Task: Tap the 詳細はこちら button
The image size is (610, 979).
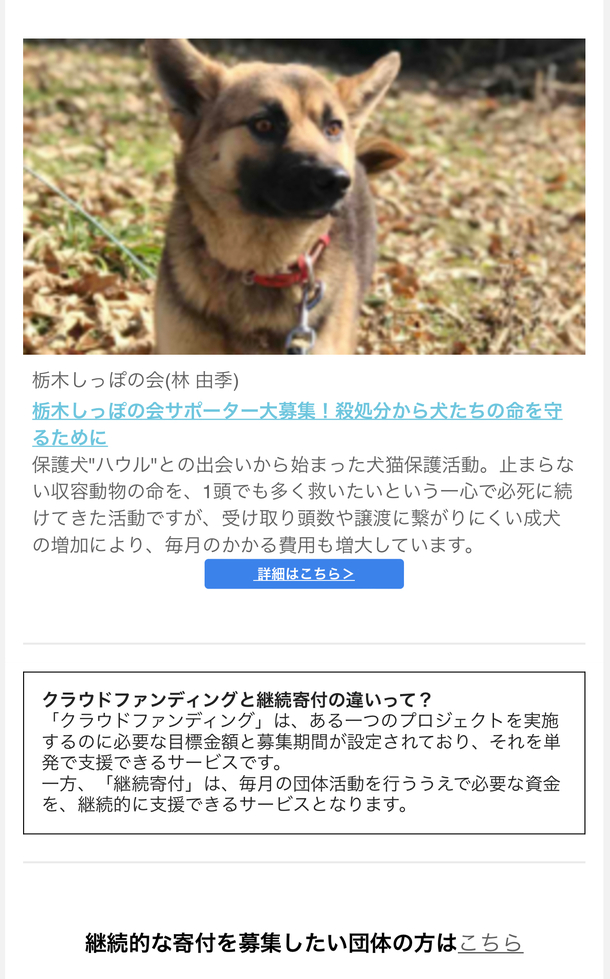Action: pos(304,574)
